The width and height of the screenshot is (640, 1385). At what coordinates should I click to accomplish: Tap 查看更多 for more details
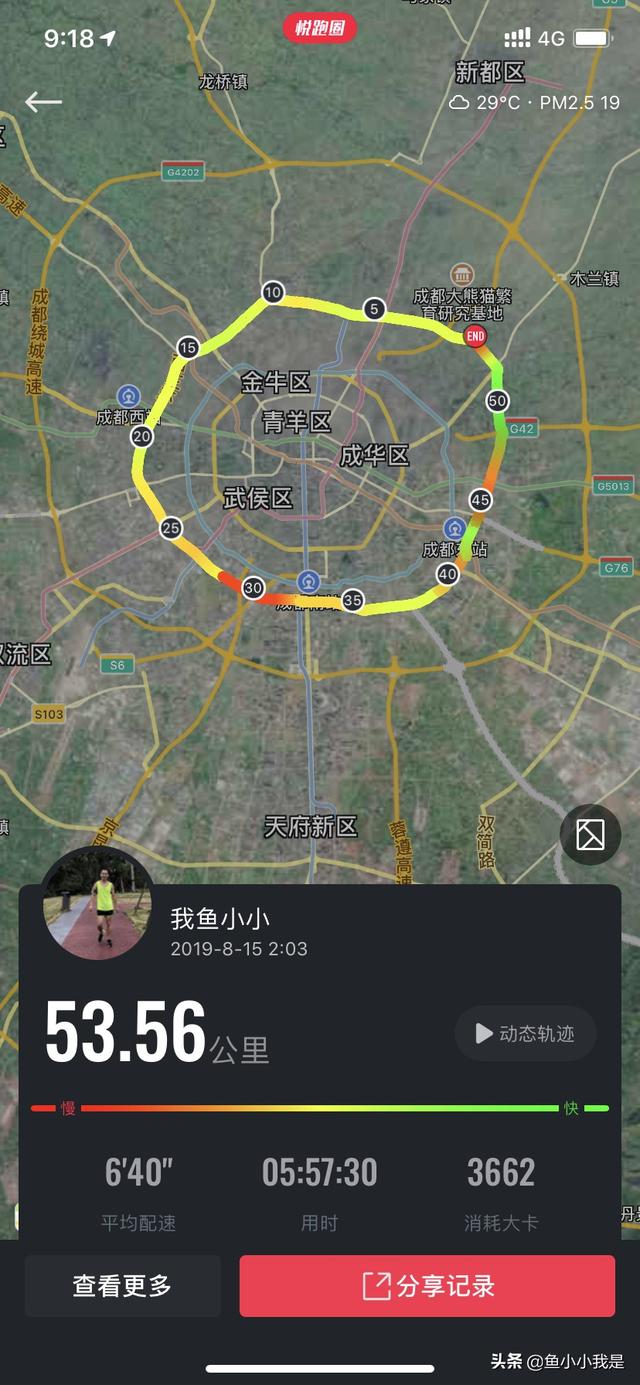(122, 1286)
